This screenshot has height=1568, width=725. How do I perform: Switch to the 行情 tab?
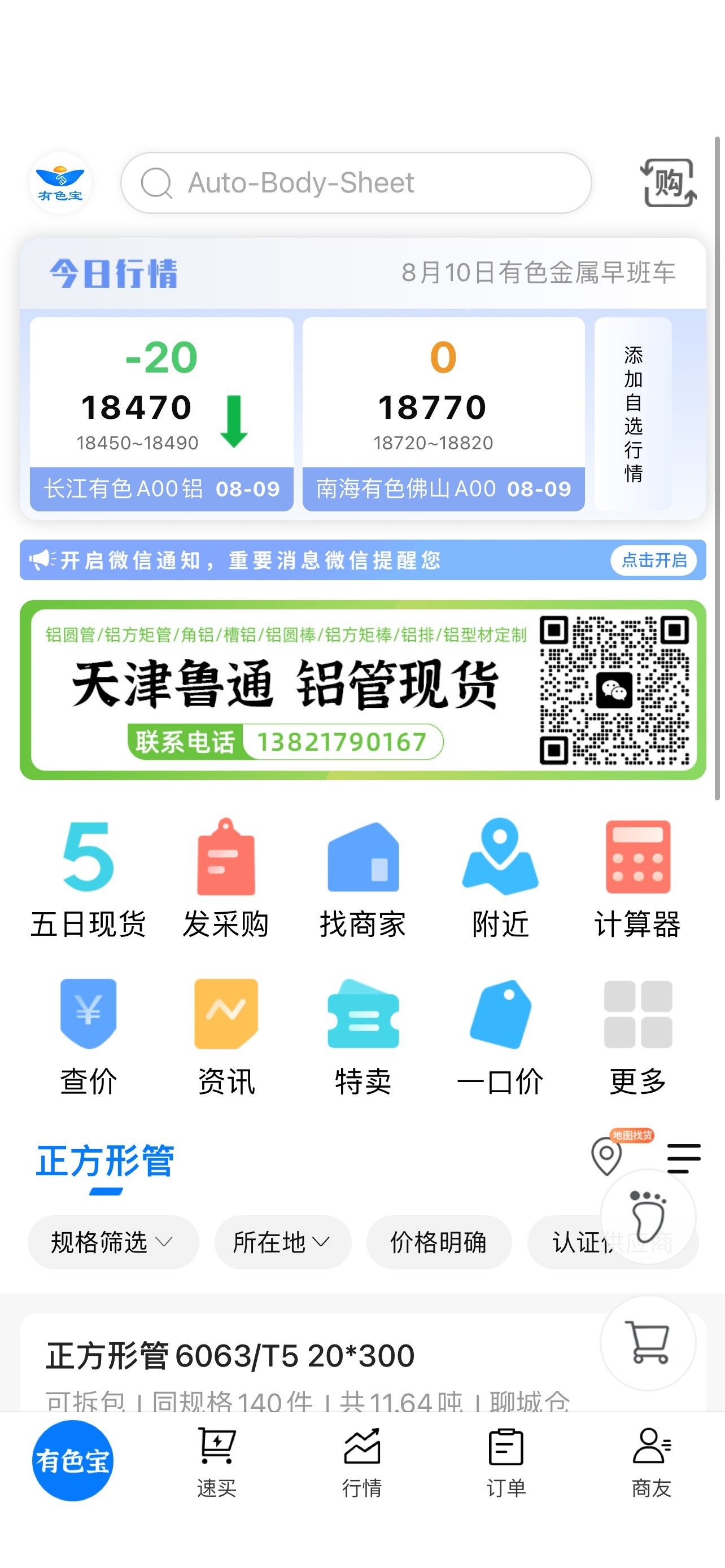point(361,1462)
